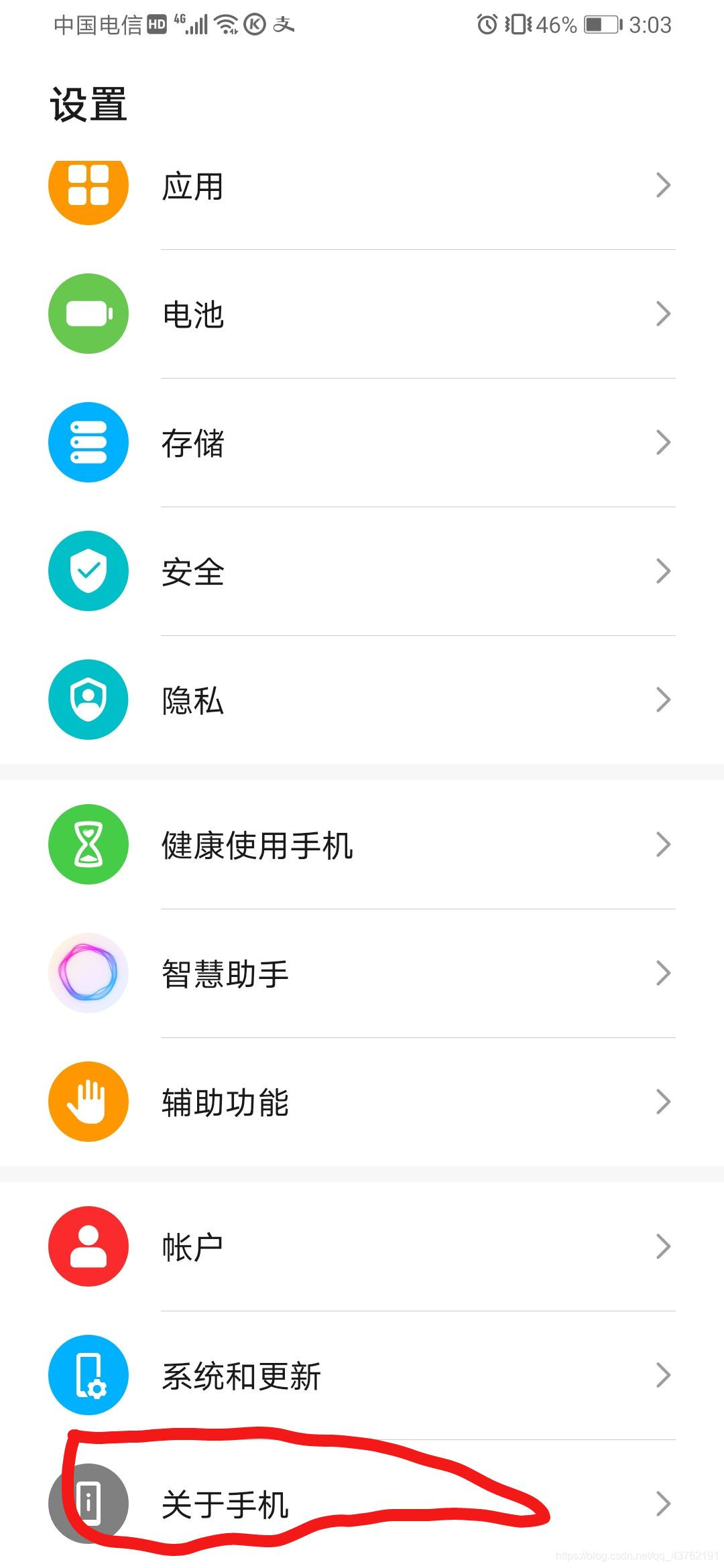Expand the chevron beside 安全
The image size is (724, 1568).
[x=662, y=570]
